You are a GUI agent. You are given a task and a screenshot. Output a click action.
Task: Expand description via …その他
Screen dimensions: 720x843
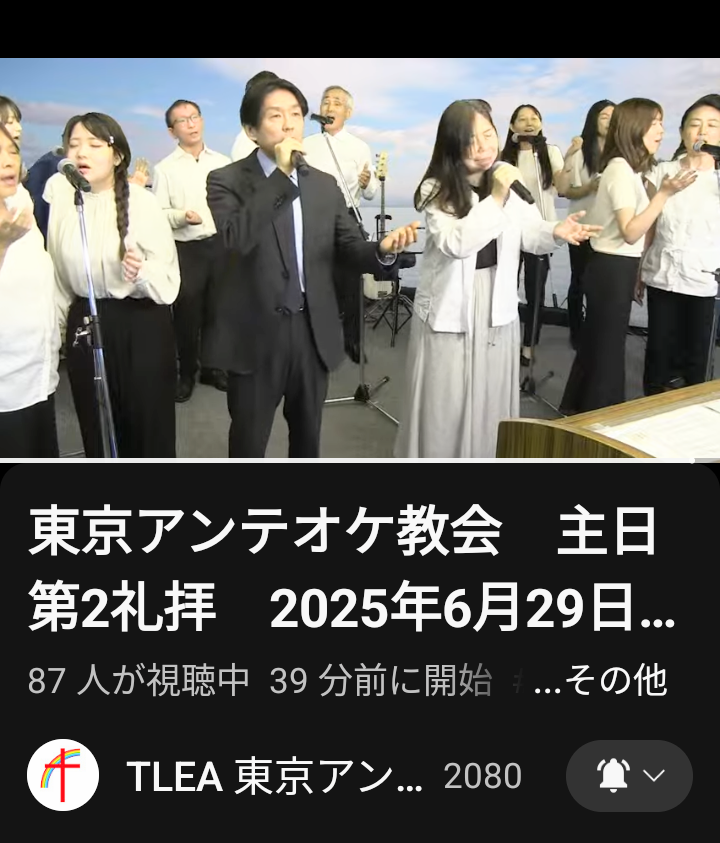pos(601,681)
